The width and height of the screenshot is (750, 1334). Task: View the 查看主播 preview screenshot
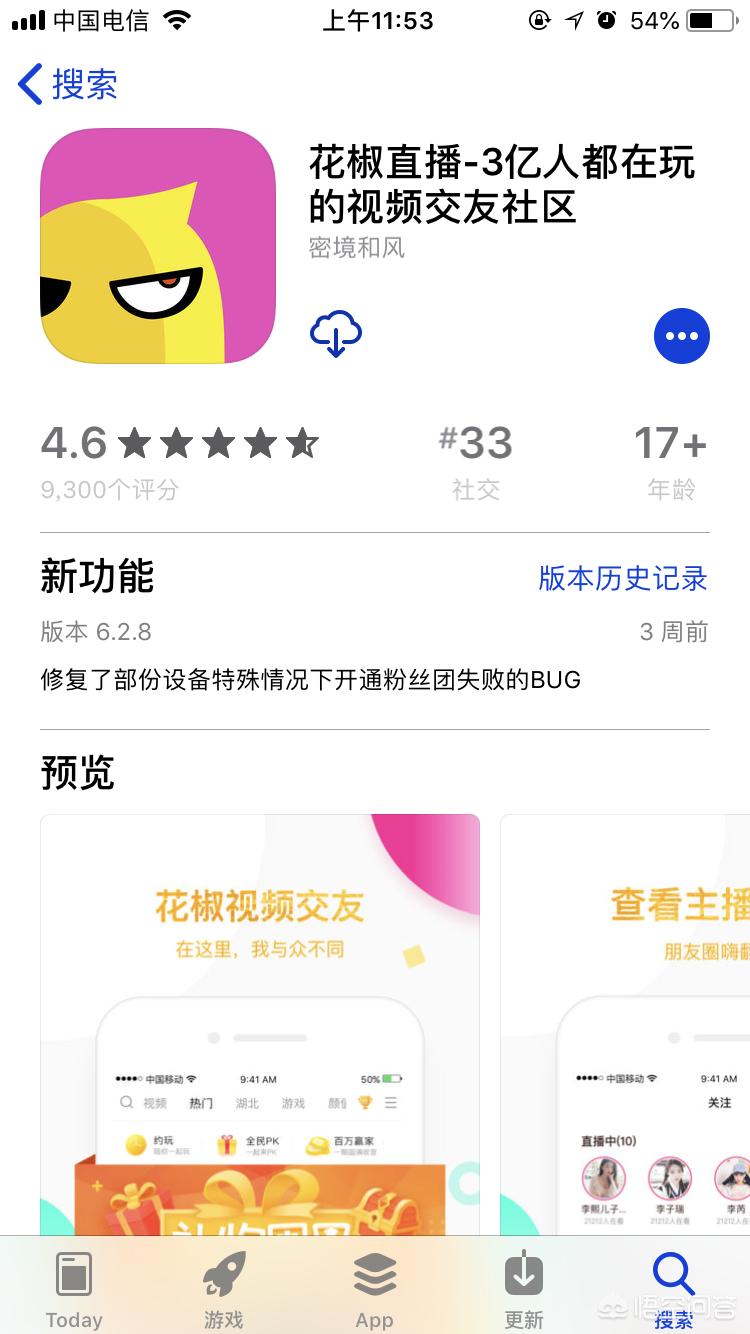pyautogui.click(x=626, y=1020)
